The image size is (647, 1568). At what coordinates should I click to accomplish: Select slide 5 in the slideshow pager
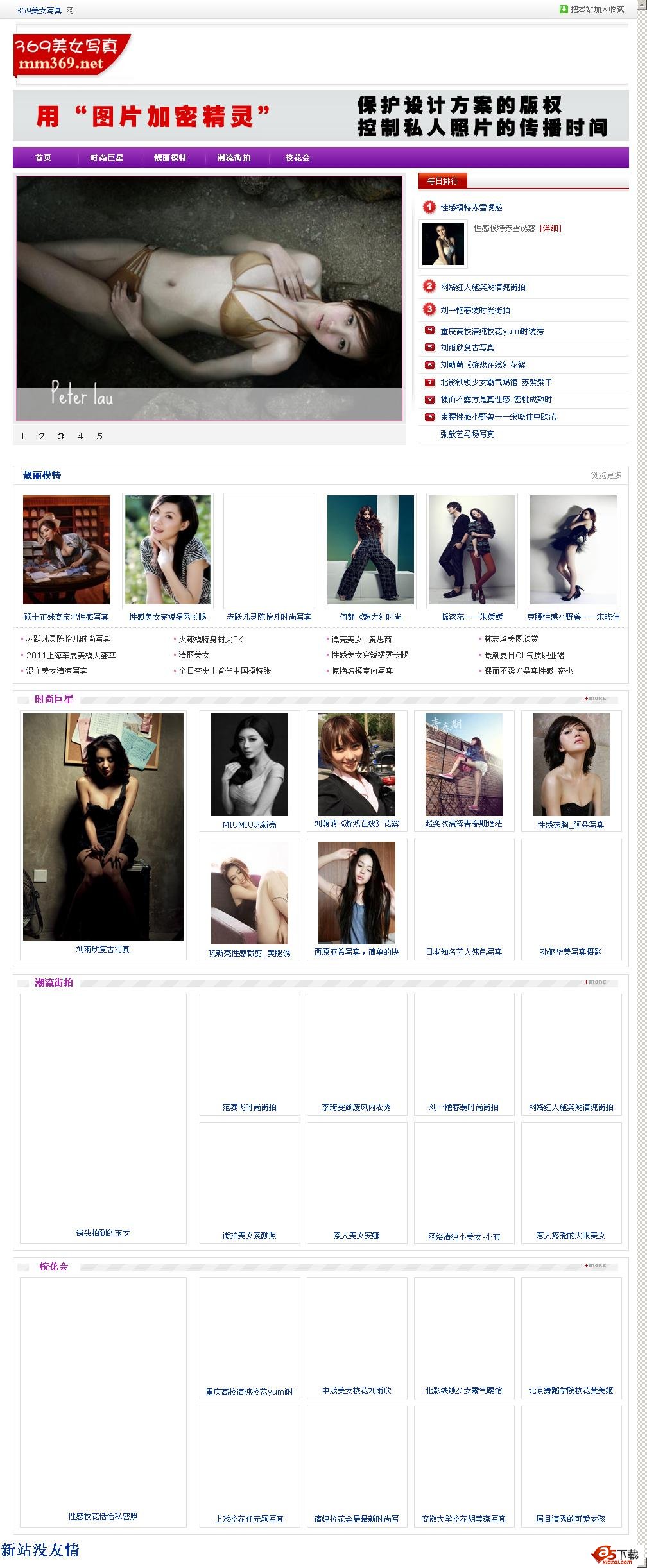click(99, 436)
